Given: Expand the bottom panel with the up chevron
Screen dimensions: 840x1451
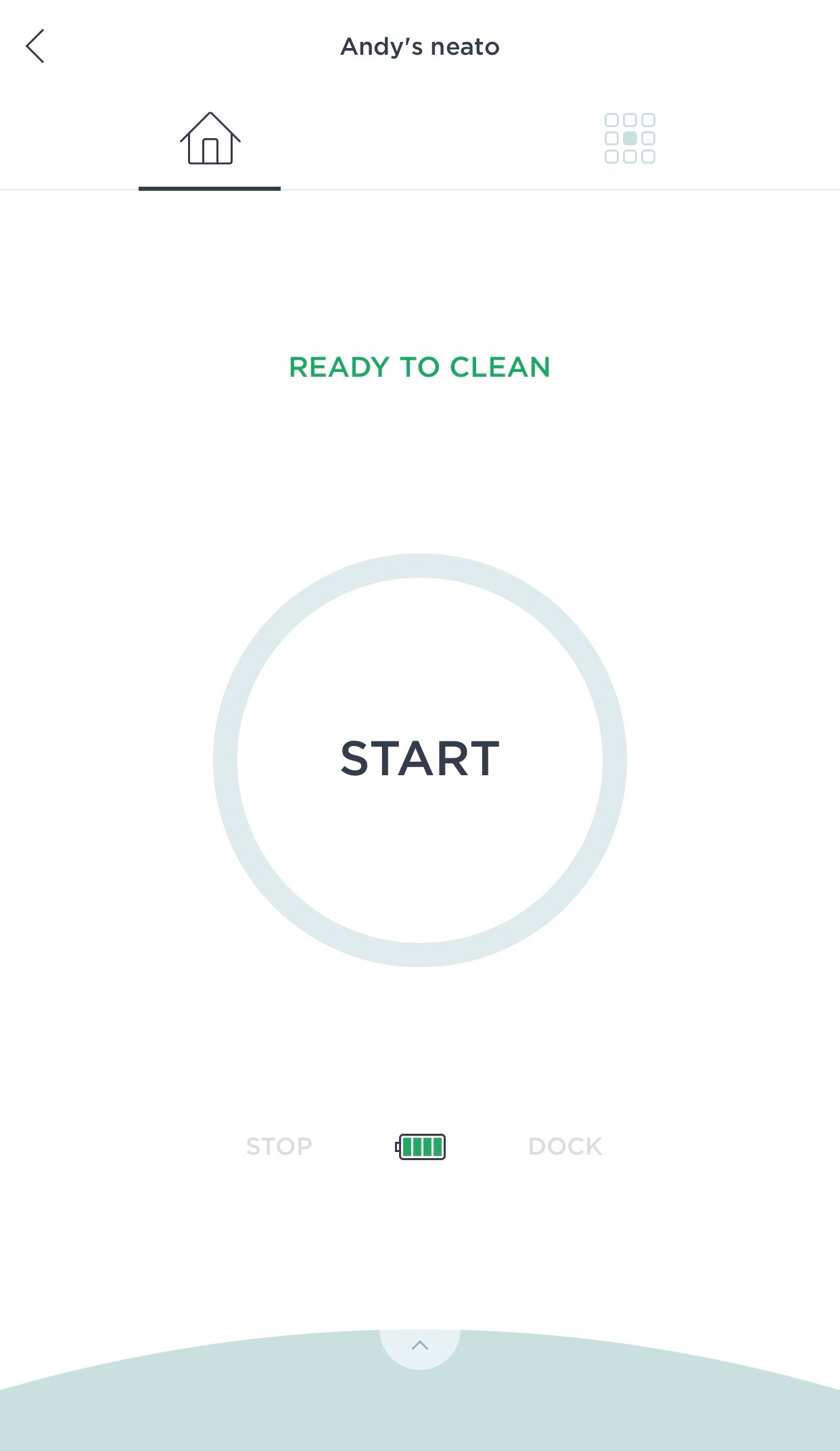Looking at the screenshot, I should [x=419, y=1345].
